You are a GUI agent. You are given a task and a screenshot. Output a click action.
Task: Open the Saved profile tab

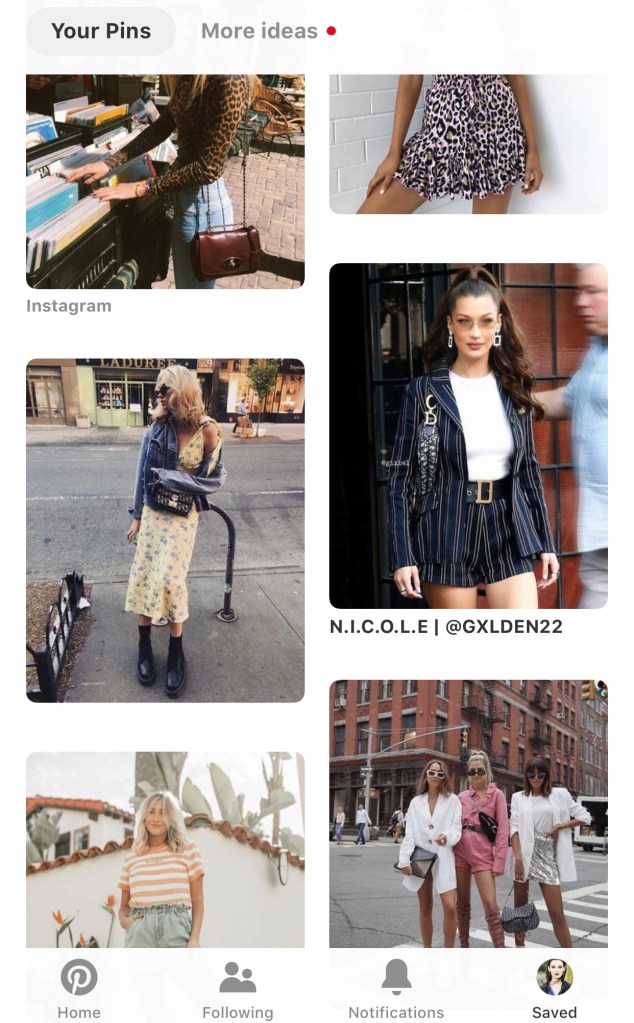point(554,988)
